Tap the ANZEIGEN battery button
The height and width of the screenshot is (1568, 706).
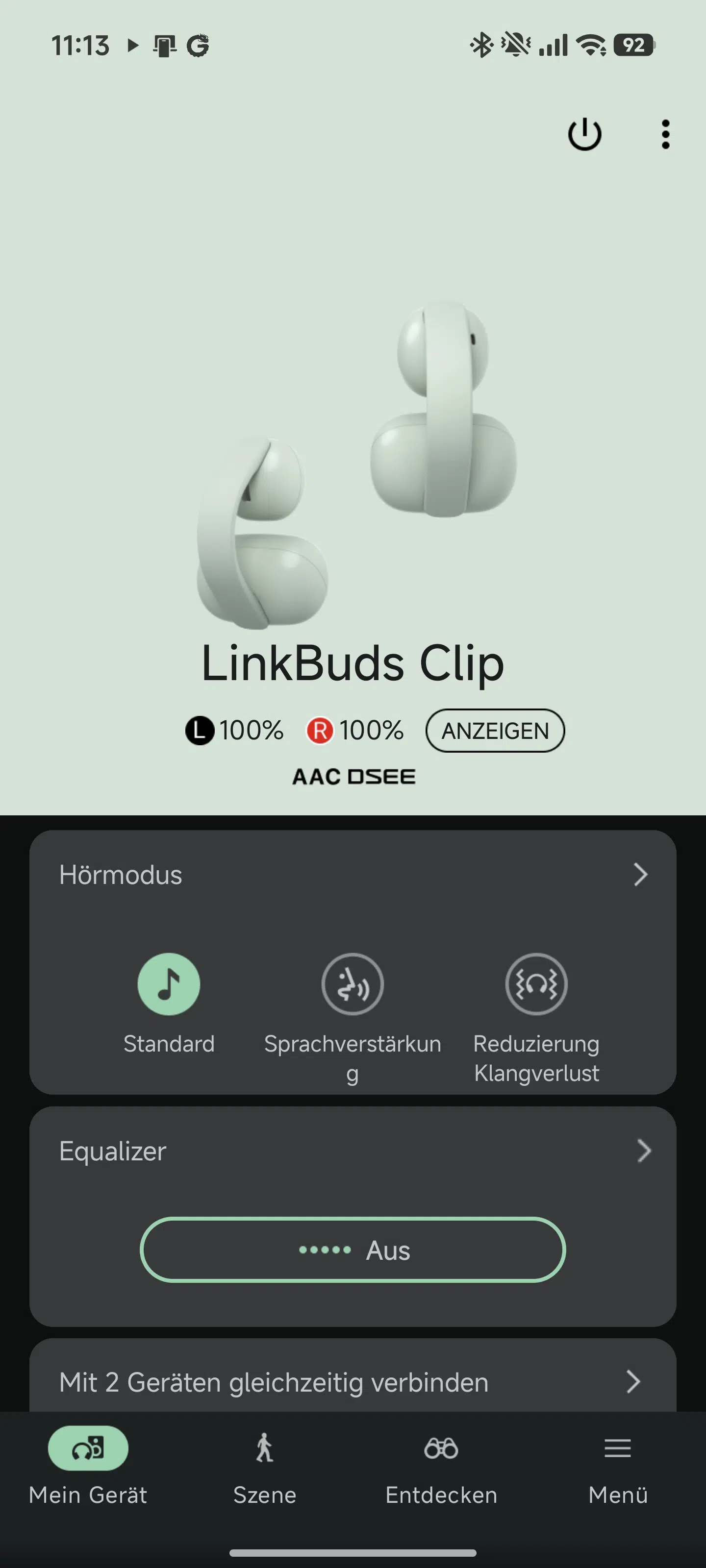495,731
